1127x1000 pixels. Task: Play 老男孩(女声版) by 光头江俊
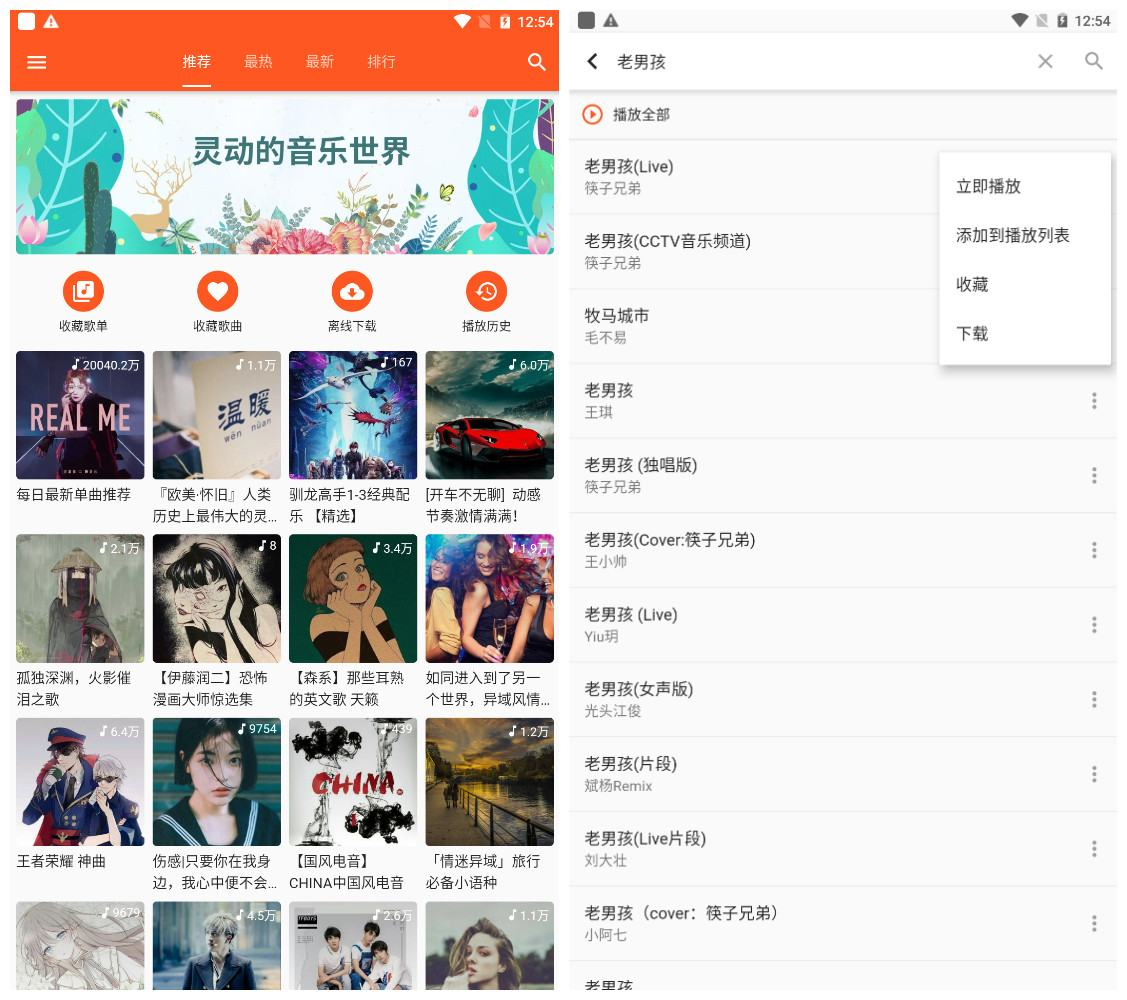pos(800,699)
